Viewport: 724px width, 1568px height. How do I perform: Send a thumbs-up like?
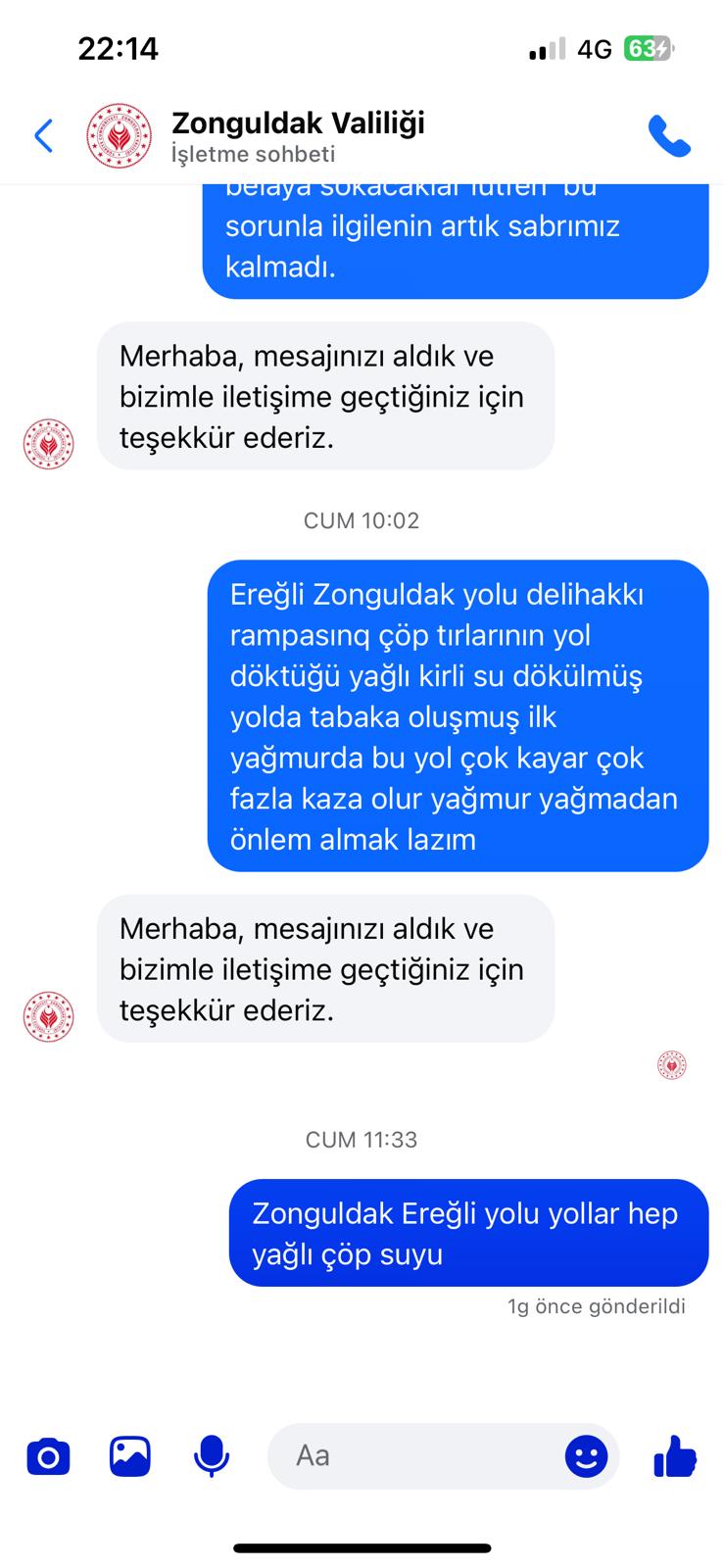[674, 1456]
